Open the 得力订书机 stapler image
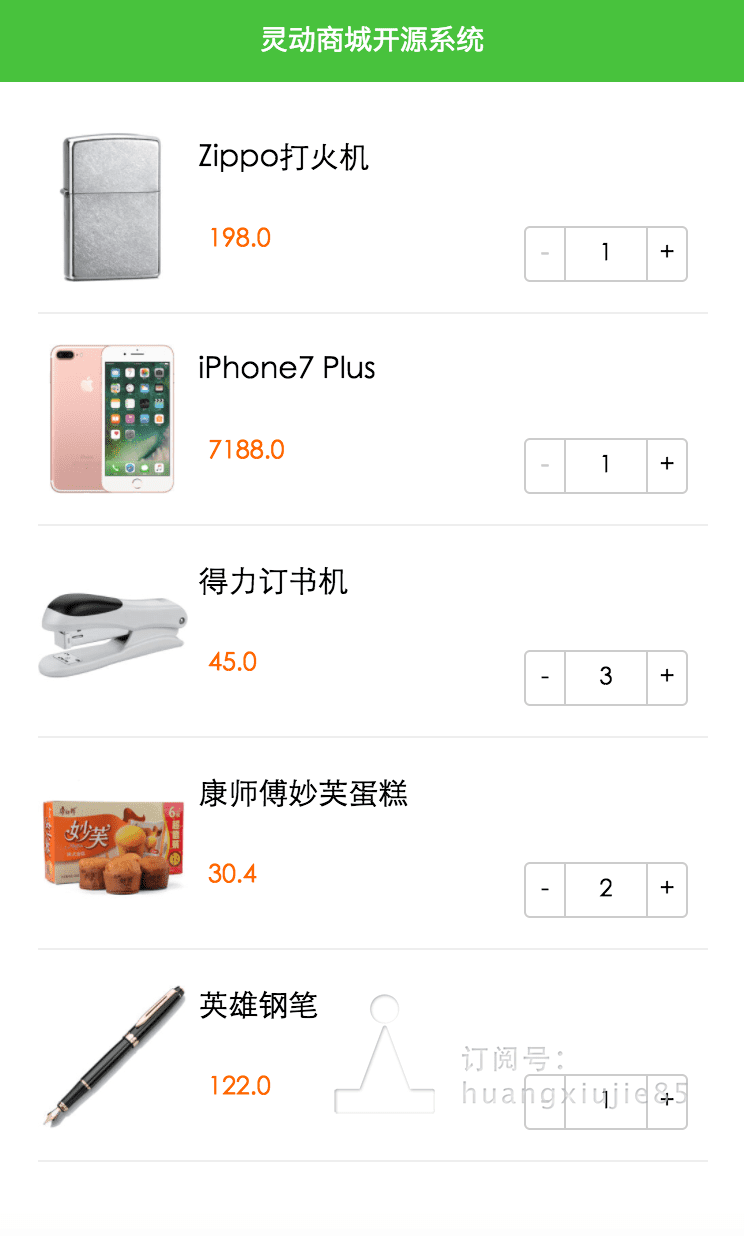The height and width of the screenshot is (1236, 744). pyautogui.click(x=112, y=634)
